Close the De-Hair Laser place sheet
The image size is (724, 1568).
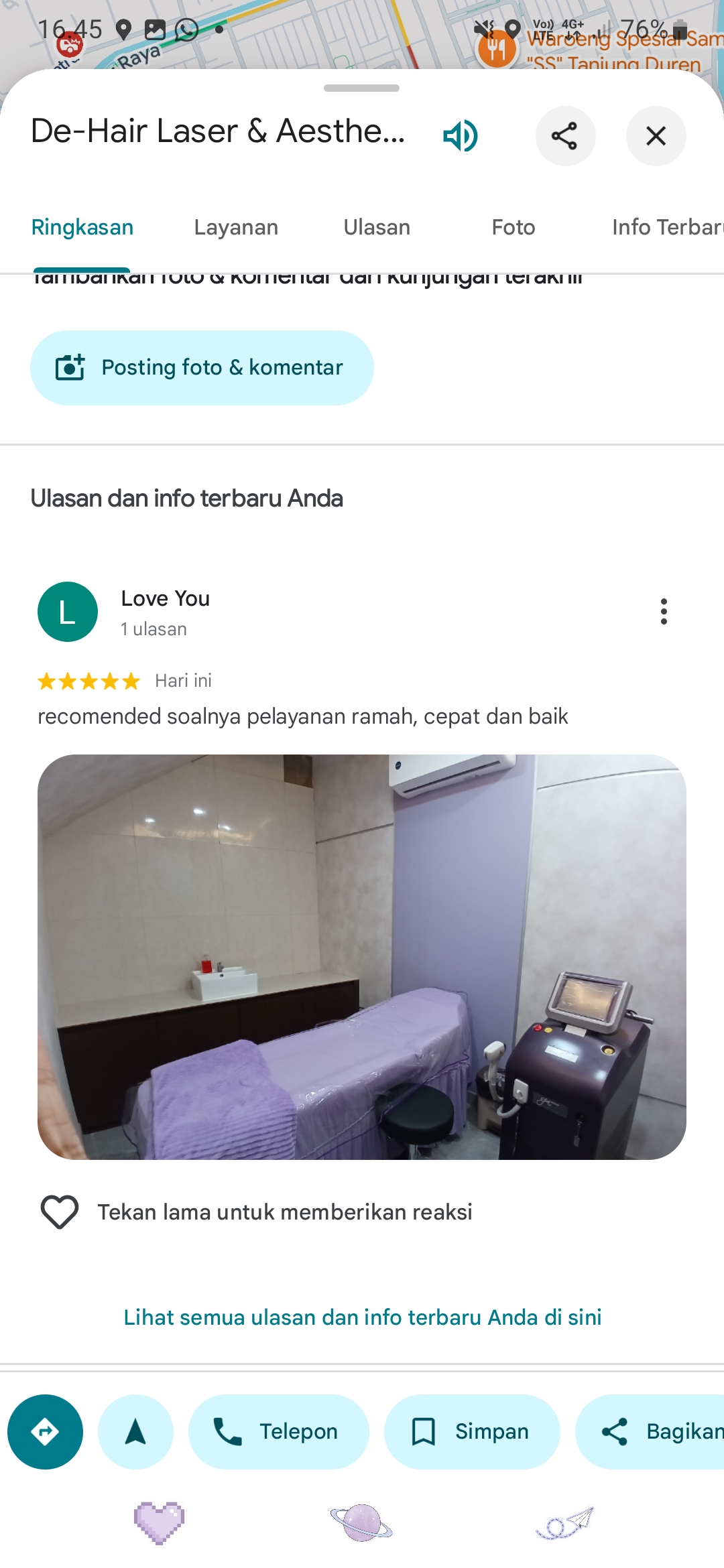[x=656, y=136]
